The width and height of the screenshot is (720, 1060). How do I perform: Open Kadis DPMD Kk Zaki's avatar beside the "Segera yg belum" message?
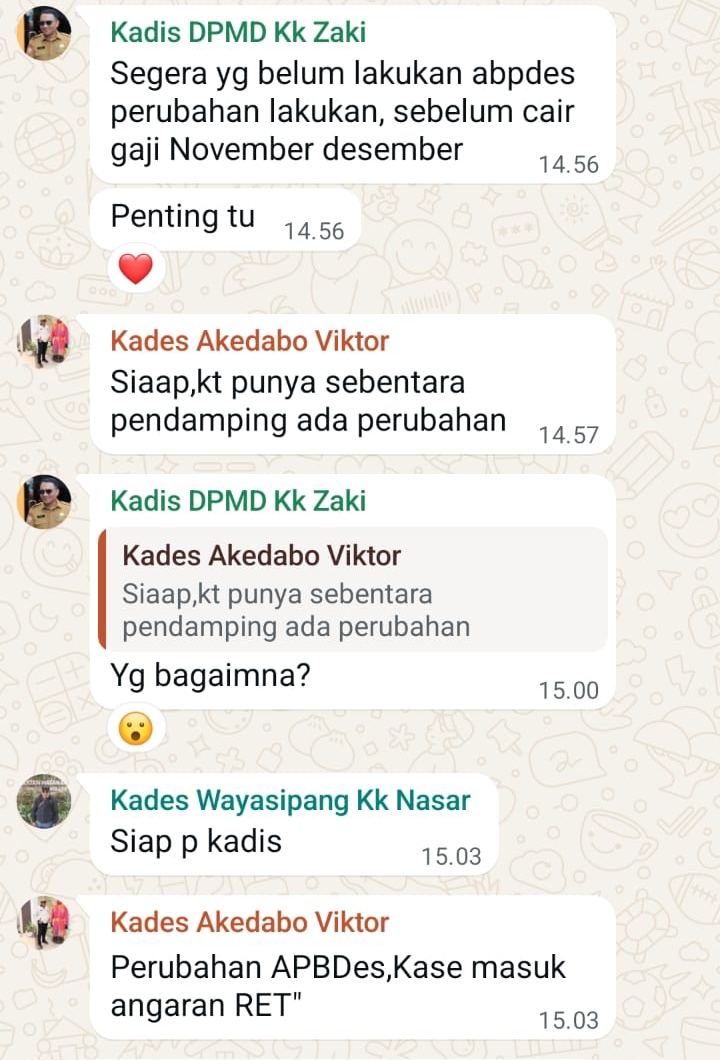pyautogui.click(x=44, y=34)
